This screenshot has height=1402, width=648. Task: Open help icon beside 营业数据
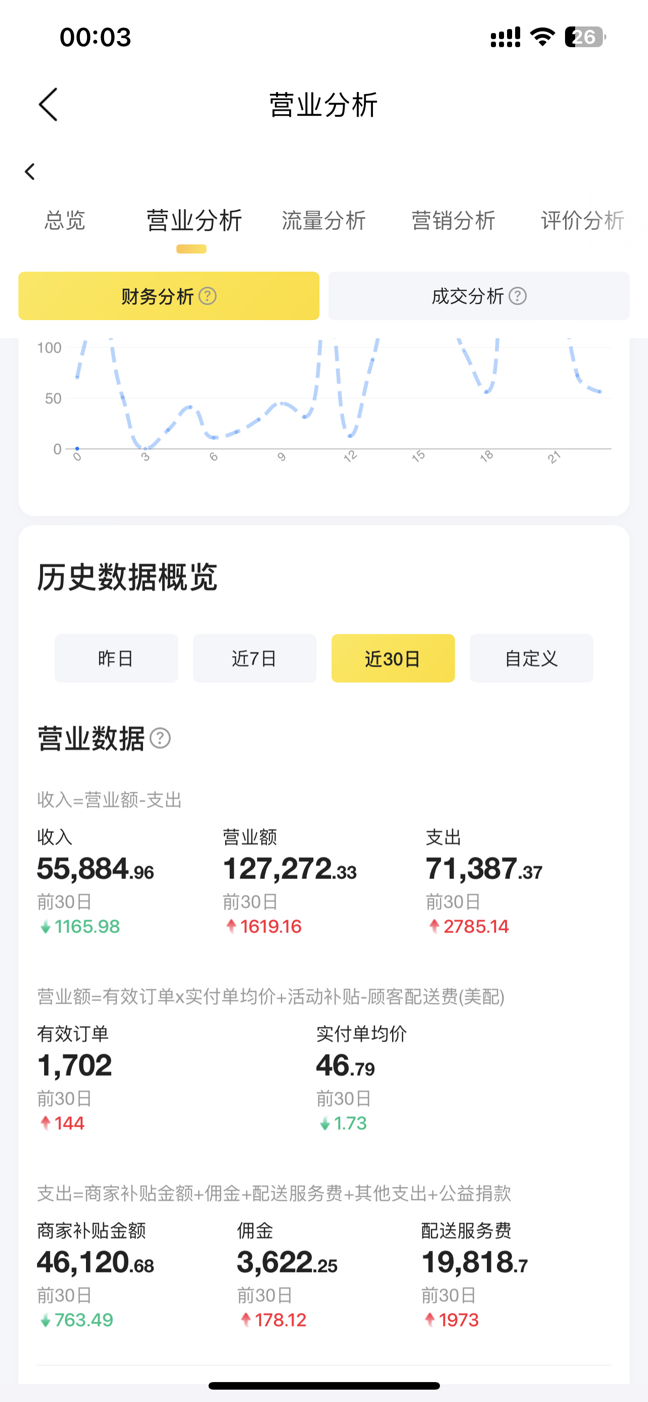coord(160,738)
